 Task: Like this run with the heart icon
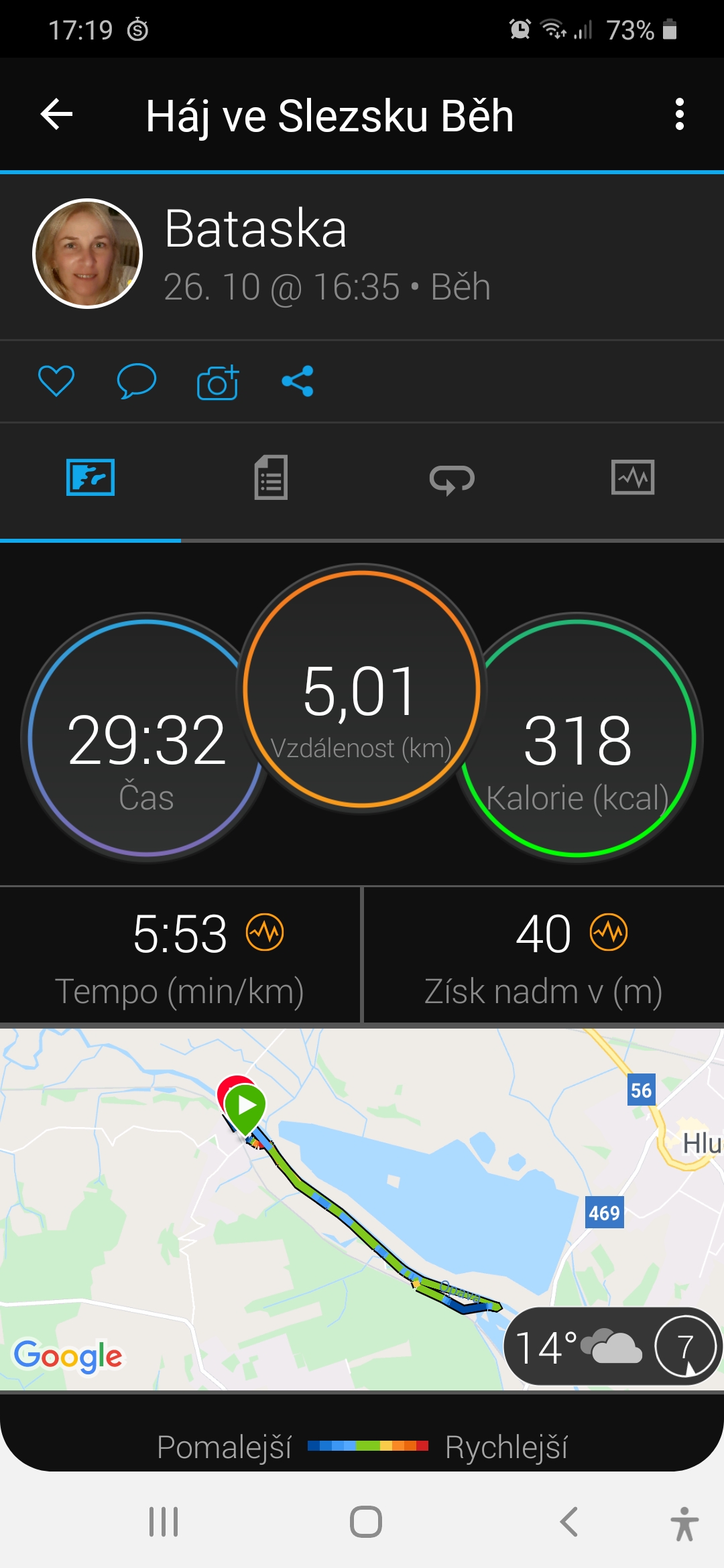click(x=56, y=381)
